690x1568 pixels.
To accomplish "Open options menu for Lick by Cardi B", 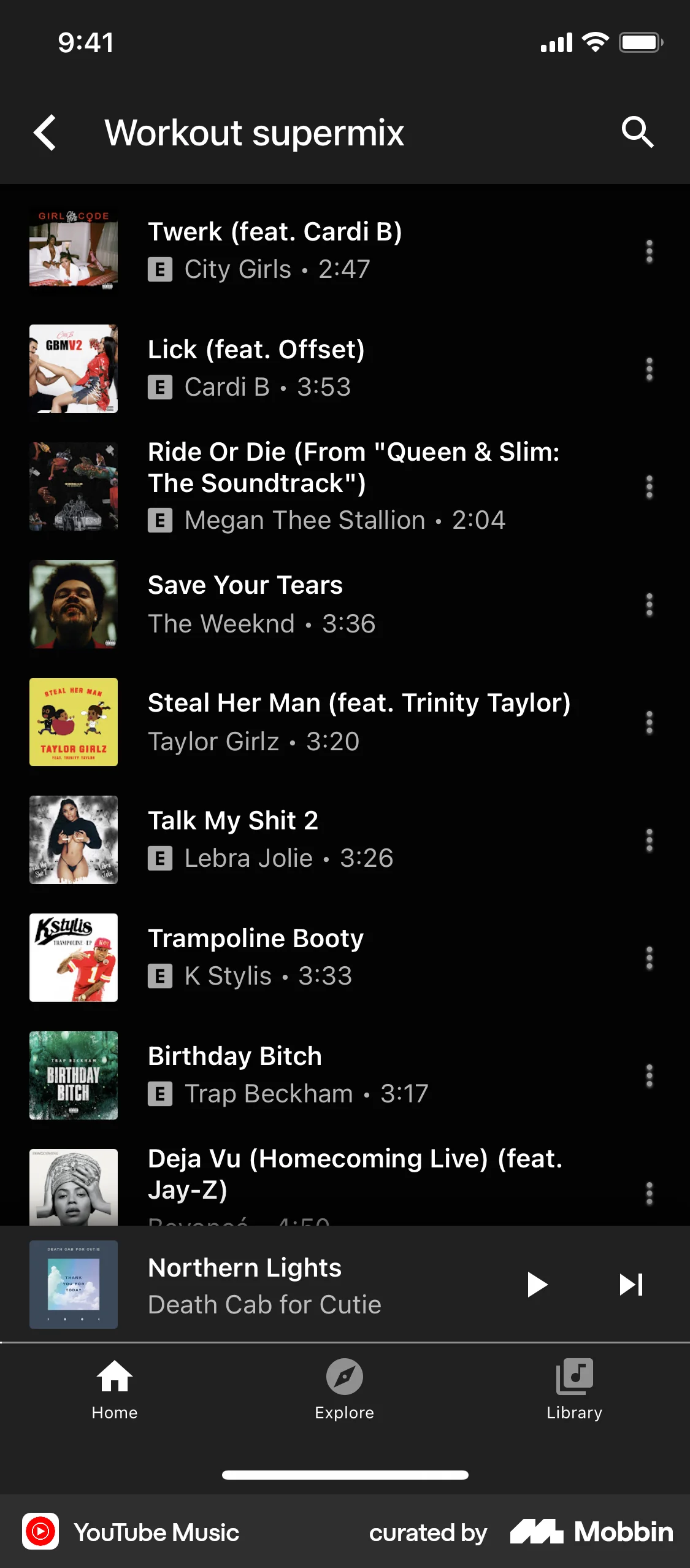I will tap(648, 369).
